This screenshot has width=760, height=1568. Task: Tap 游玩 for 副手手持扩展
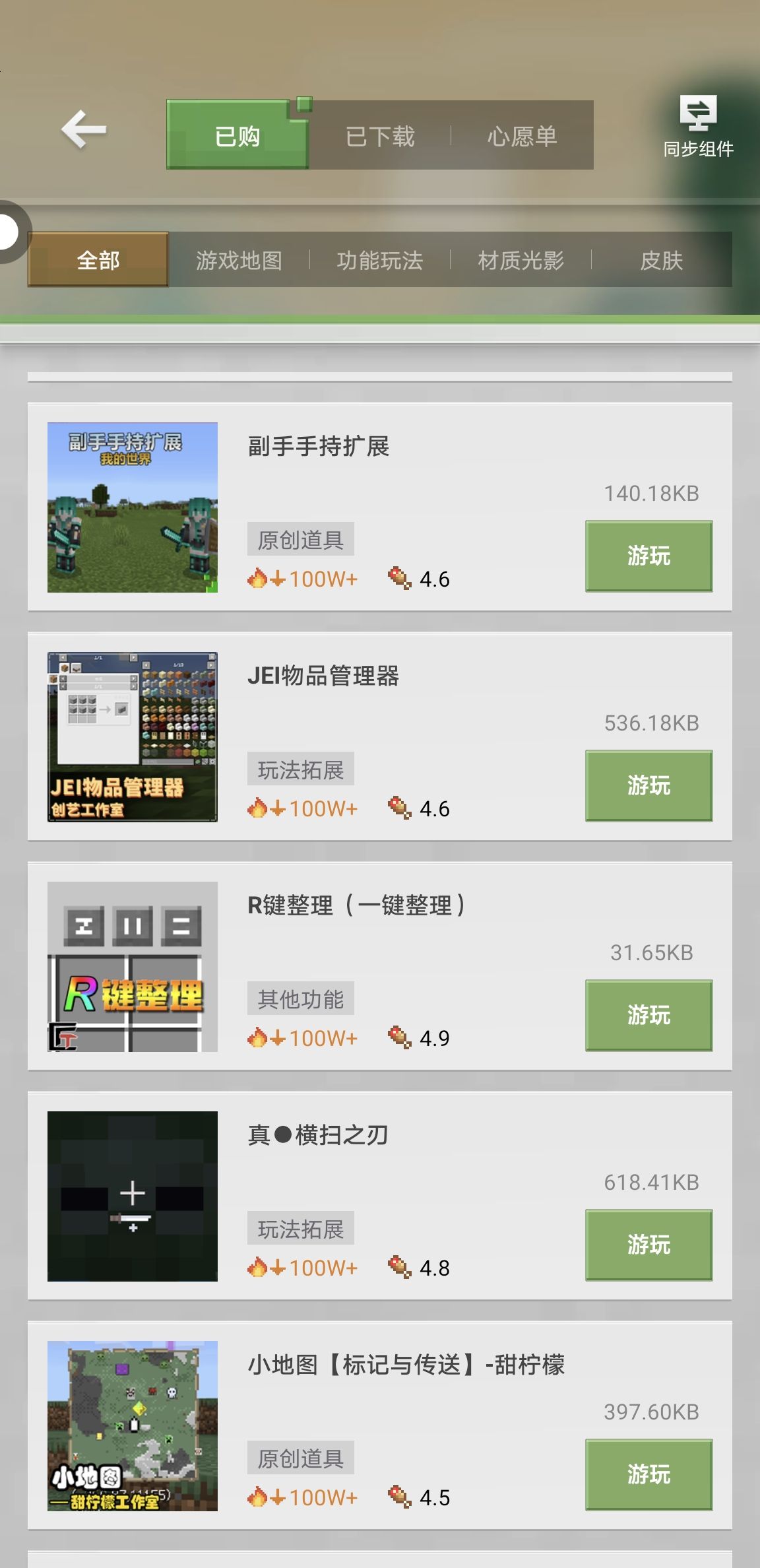point(649,556)
